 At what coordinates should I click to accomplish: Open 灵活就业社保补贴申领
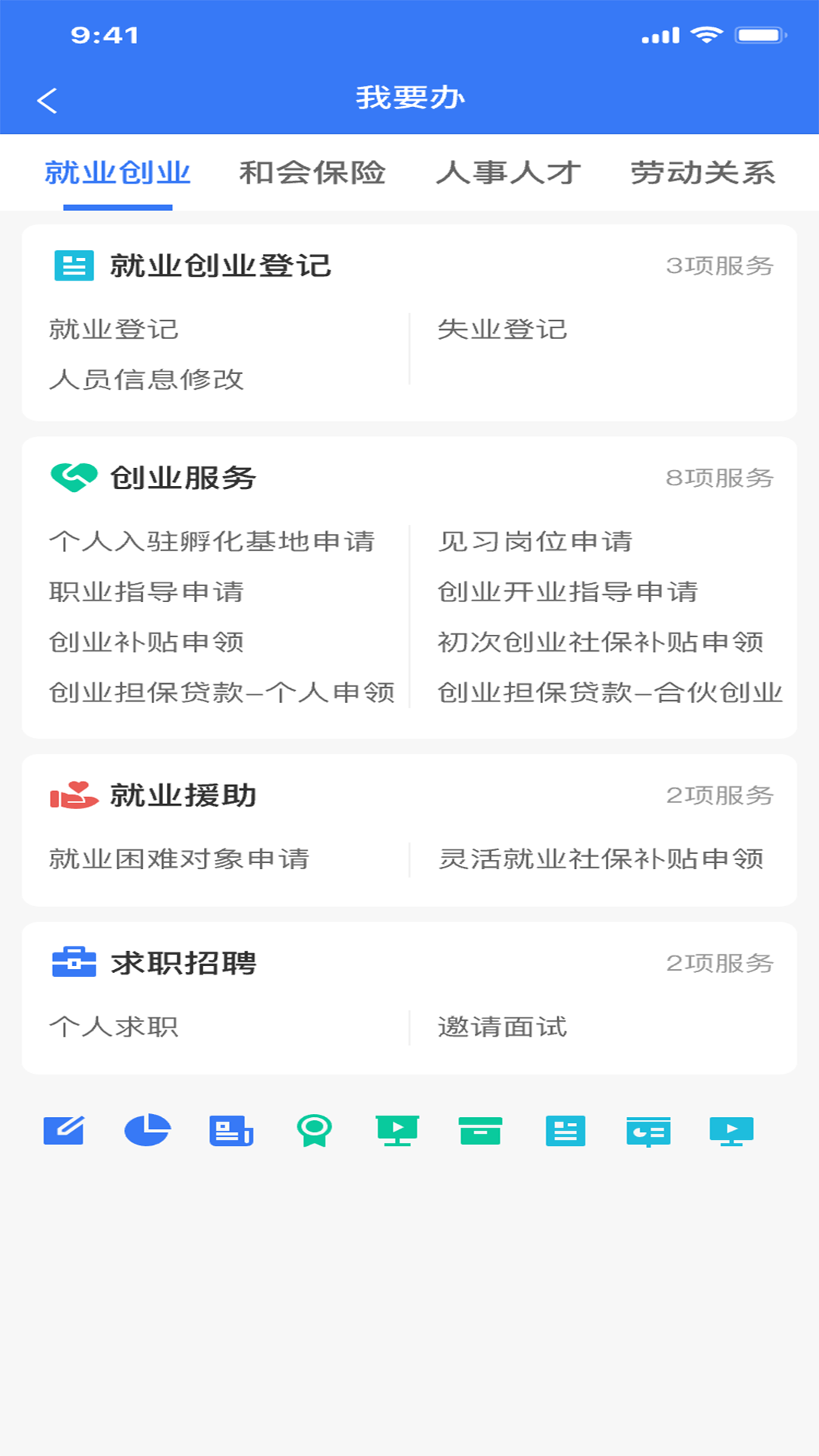point(600,858)
